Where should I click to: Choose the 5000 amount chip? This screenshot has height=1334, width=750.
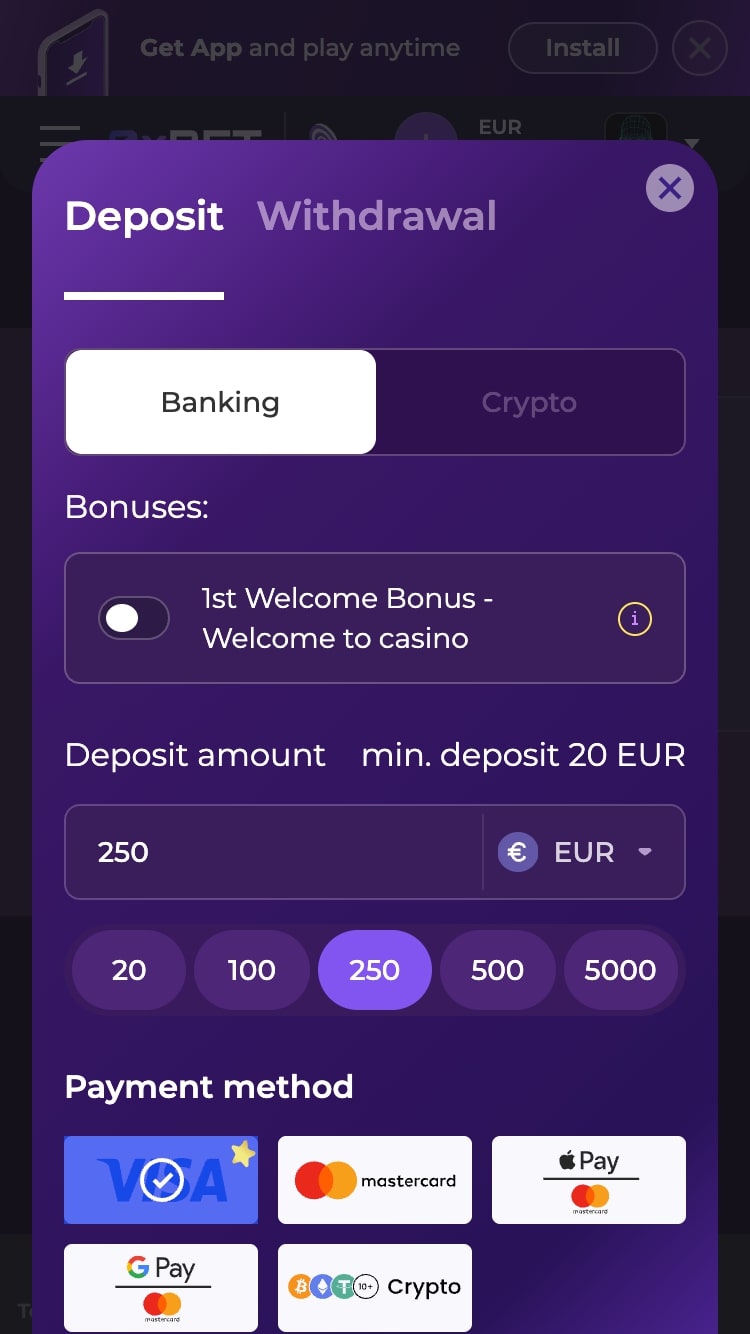coord(621,970)
